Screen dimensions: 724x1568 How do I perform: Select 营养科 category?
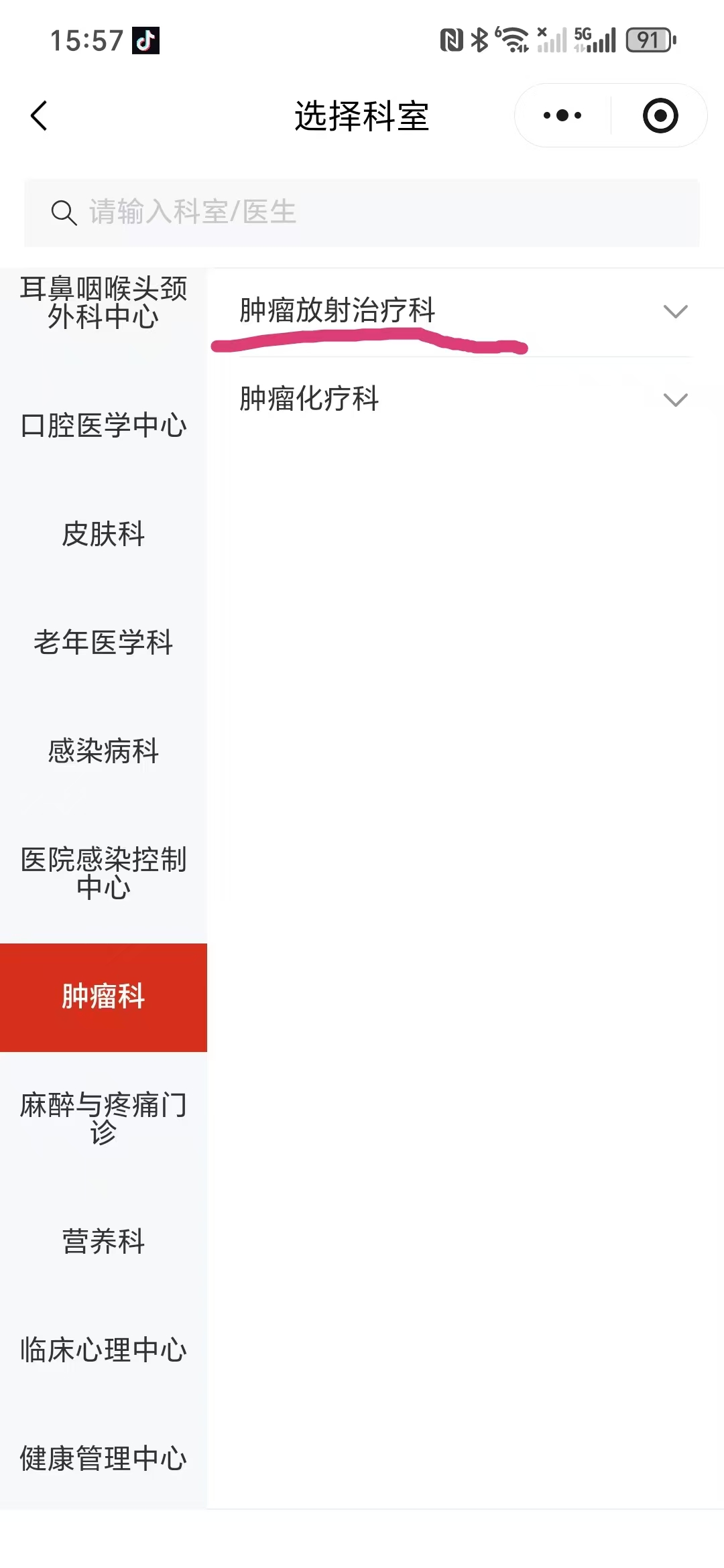(x=103, y=1242)
